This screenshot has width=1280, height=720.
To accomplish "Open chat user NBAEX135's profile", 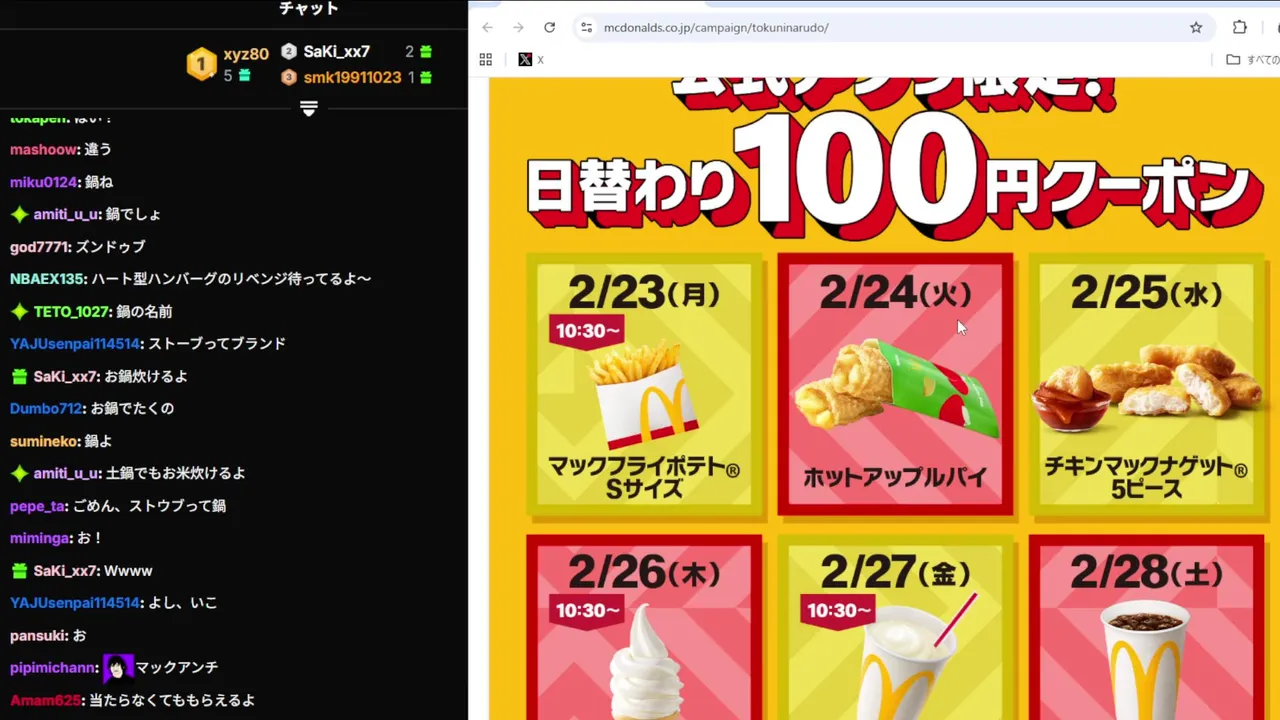I will point(48,279).
